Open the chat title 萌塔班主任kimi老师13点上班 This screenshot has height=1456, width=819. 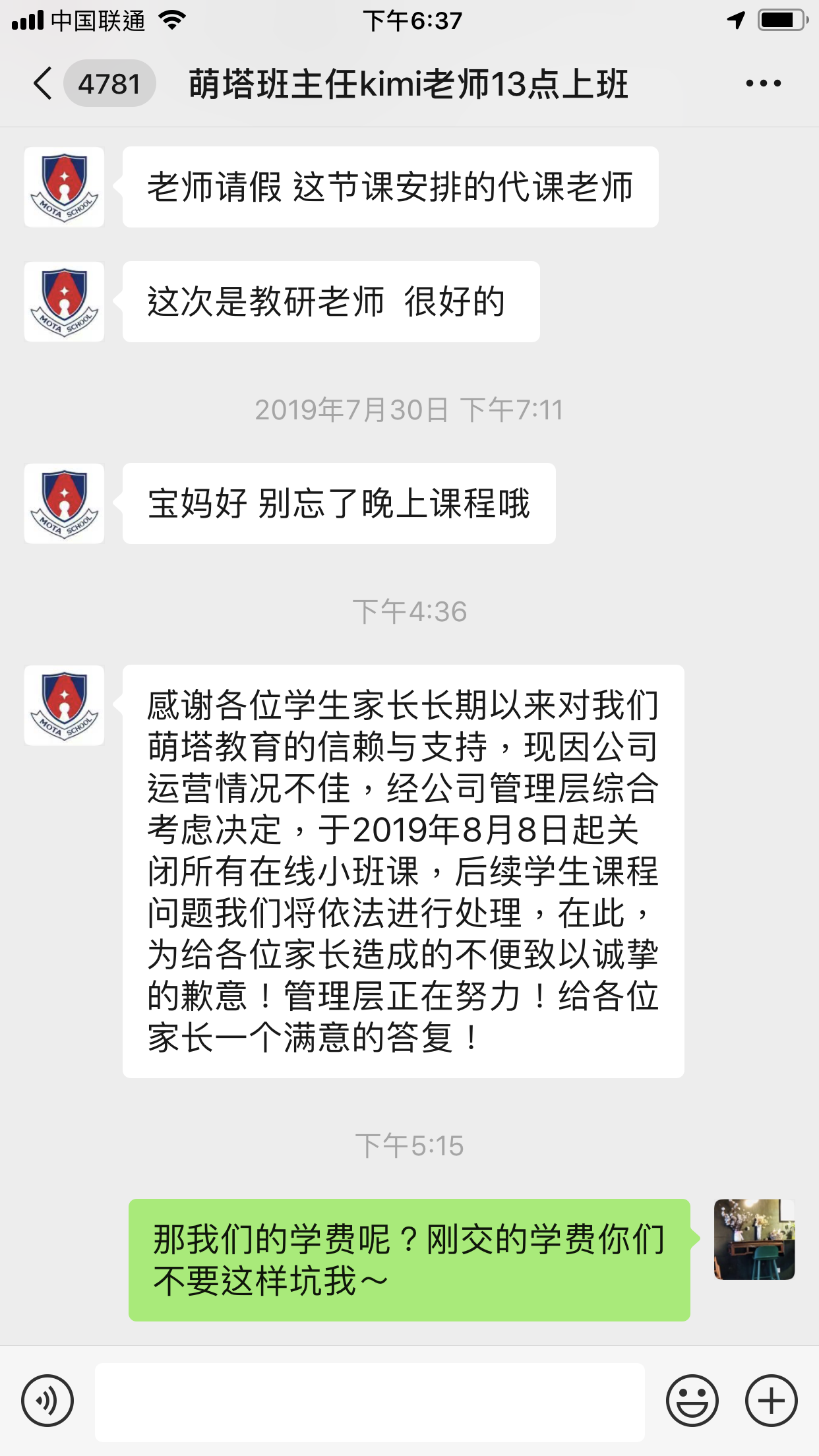409,84
